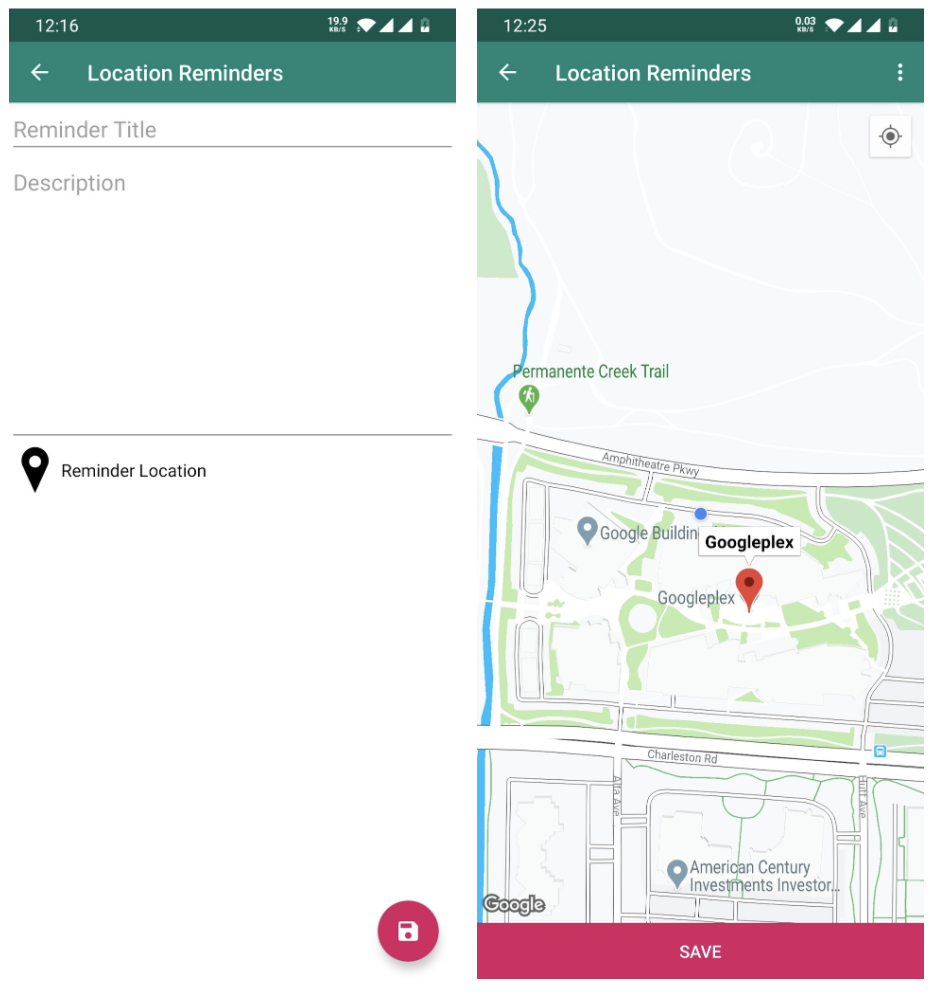
Task: Tap the SAVE button below the map
Action: (x=700, y=951)
